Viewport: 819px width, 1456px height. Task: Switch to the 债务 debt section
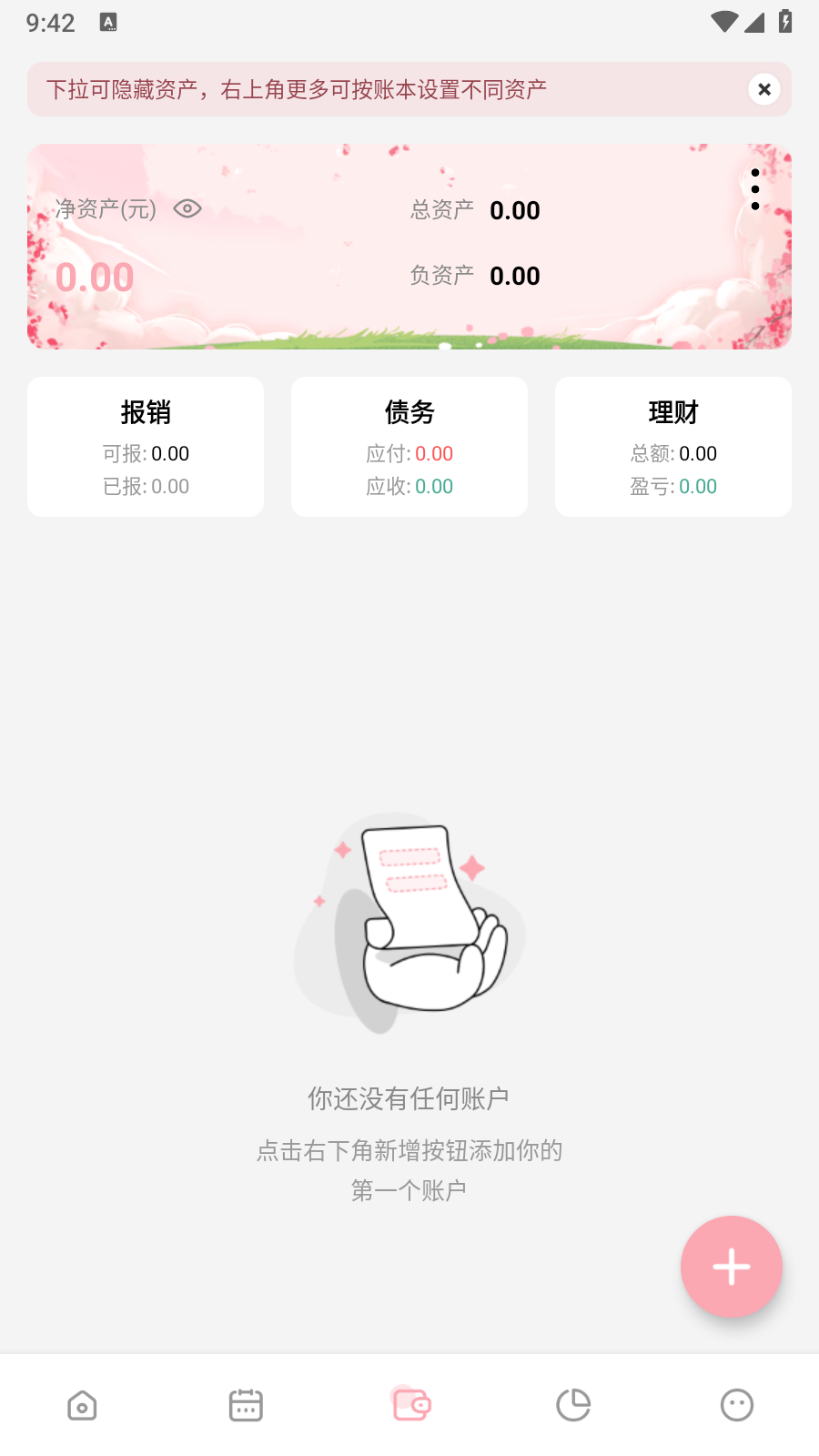[409, 446]
